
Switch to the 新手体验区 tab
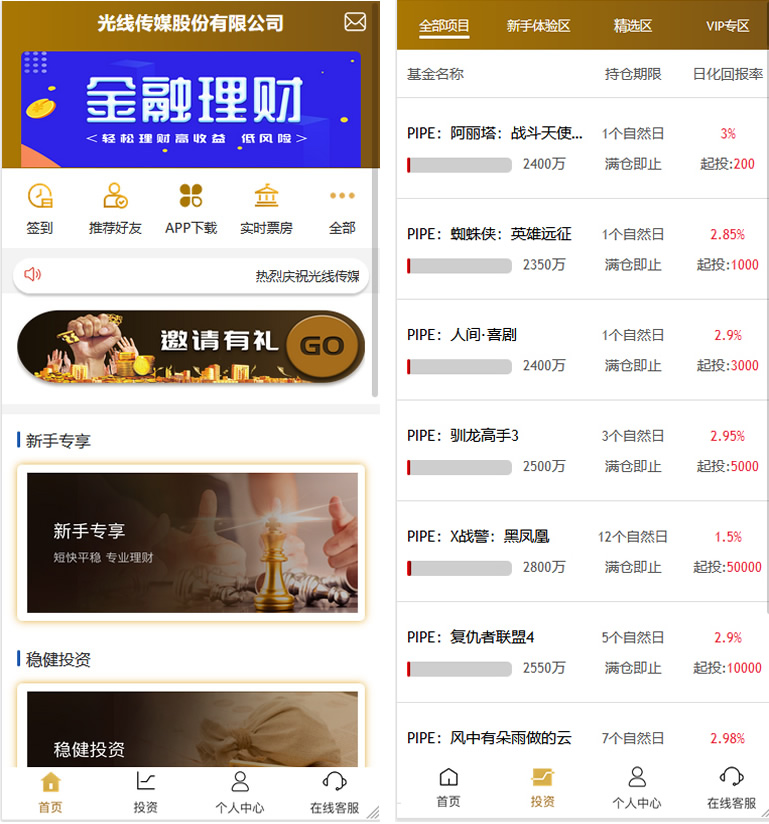(538, 26)
